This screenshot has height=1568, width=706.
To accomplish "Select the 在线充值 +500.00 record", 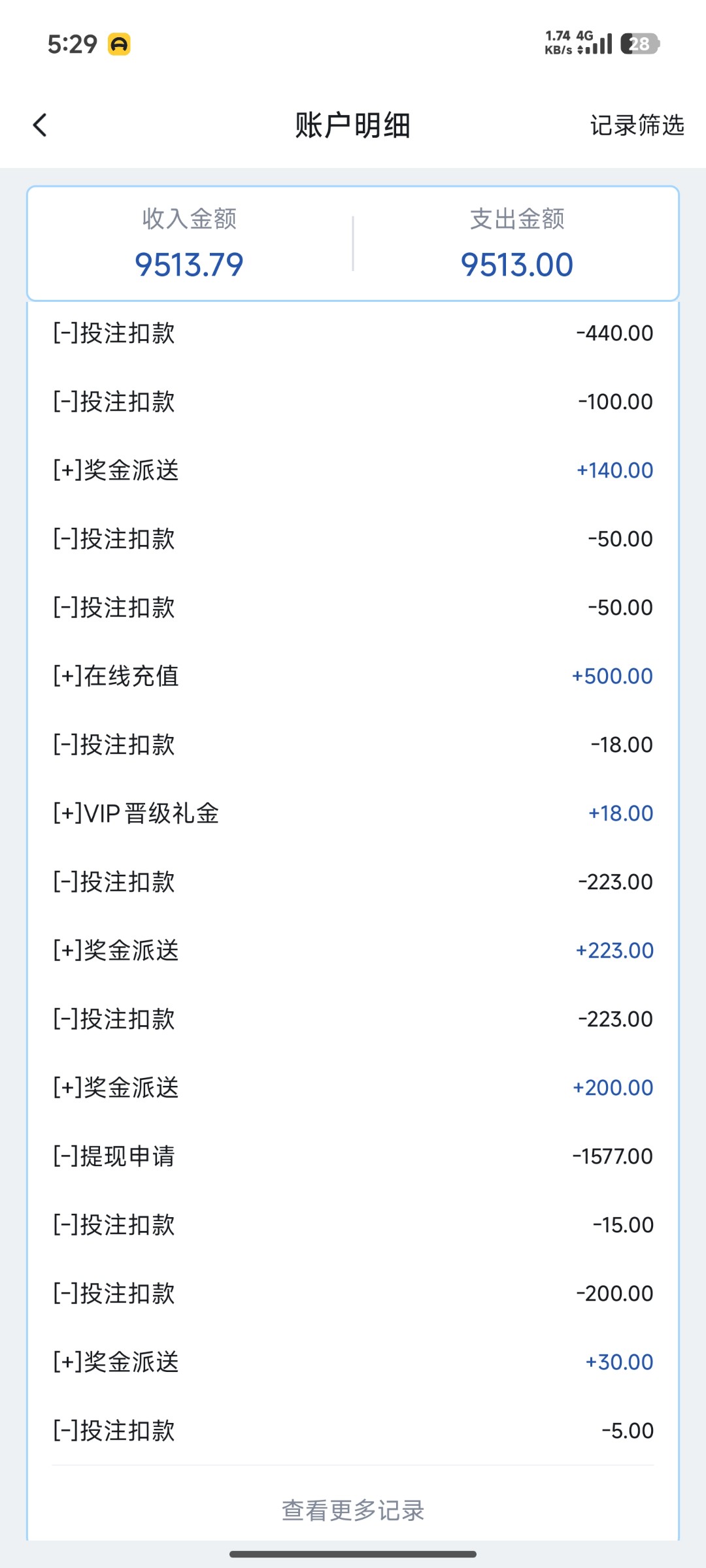I will [x=353, y=676].
